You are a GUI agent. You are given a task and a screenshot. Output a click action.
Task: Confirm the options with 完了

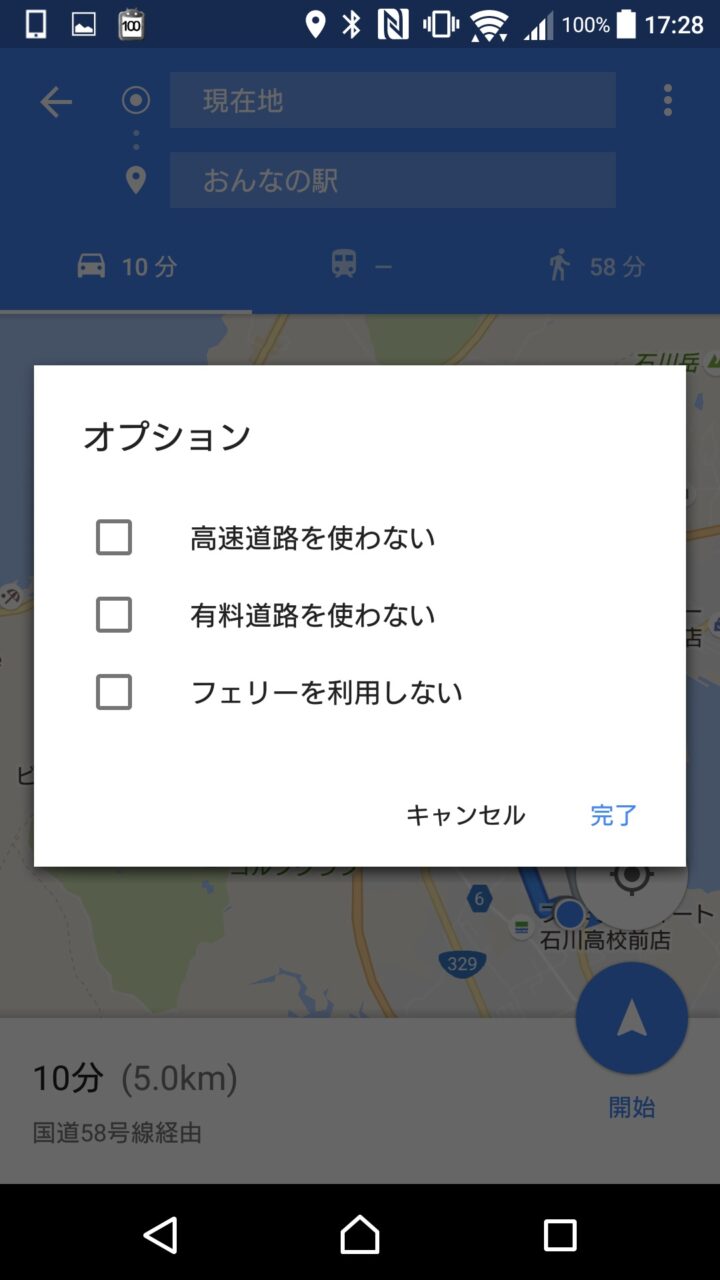point(613,815)
